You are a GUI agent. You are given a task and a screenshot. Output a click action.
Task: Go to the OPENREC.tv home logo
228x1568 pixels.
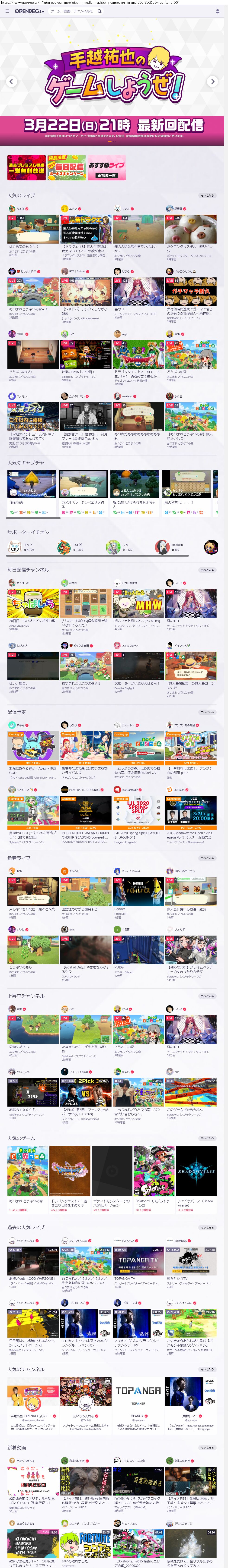coord(29,11)
